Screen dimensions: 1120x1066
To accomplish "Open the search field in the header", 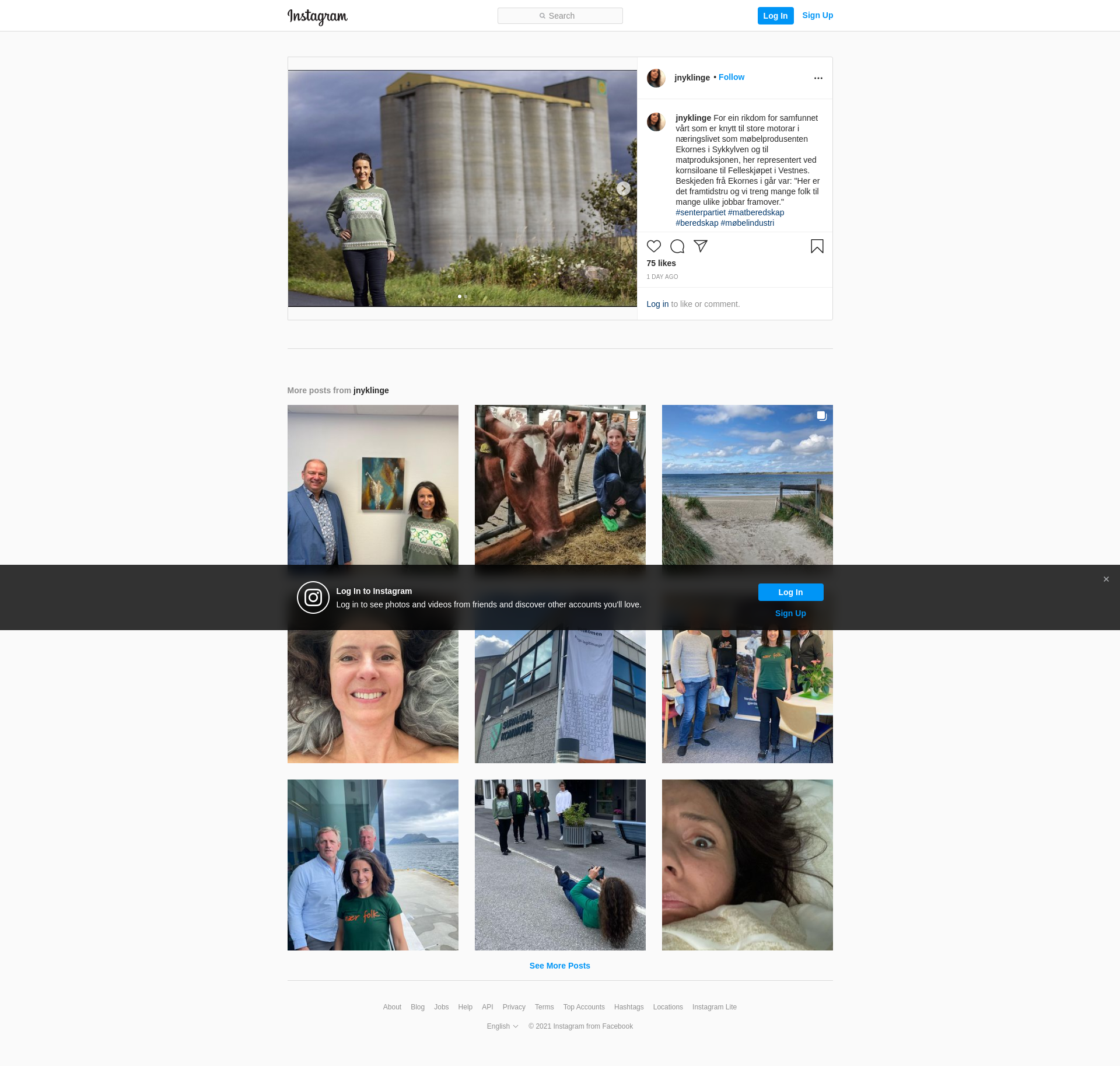I will (560, 16).
